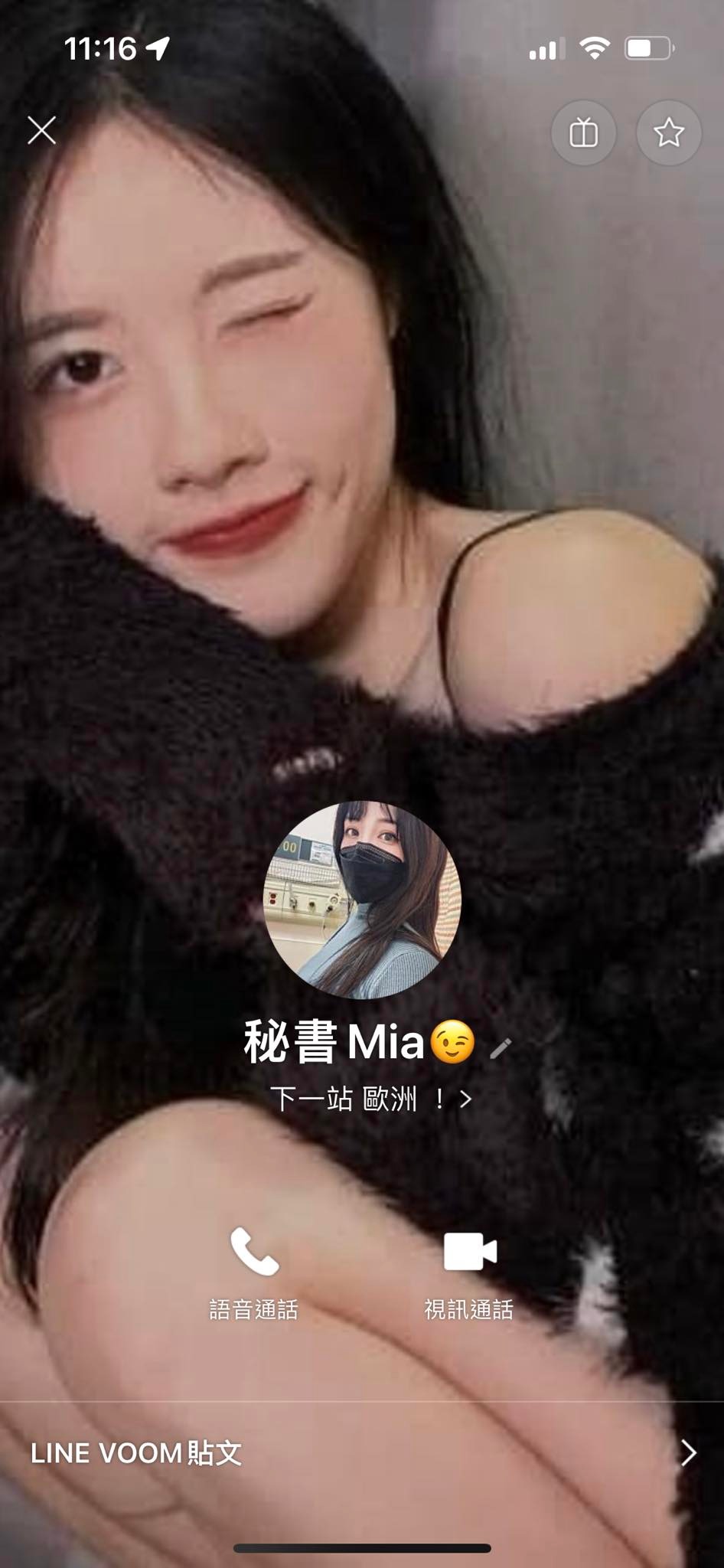Open the circular profile picture
The height and width of the screenshot is (1568, 724).
pos(362,900)
